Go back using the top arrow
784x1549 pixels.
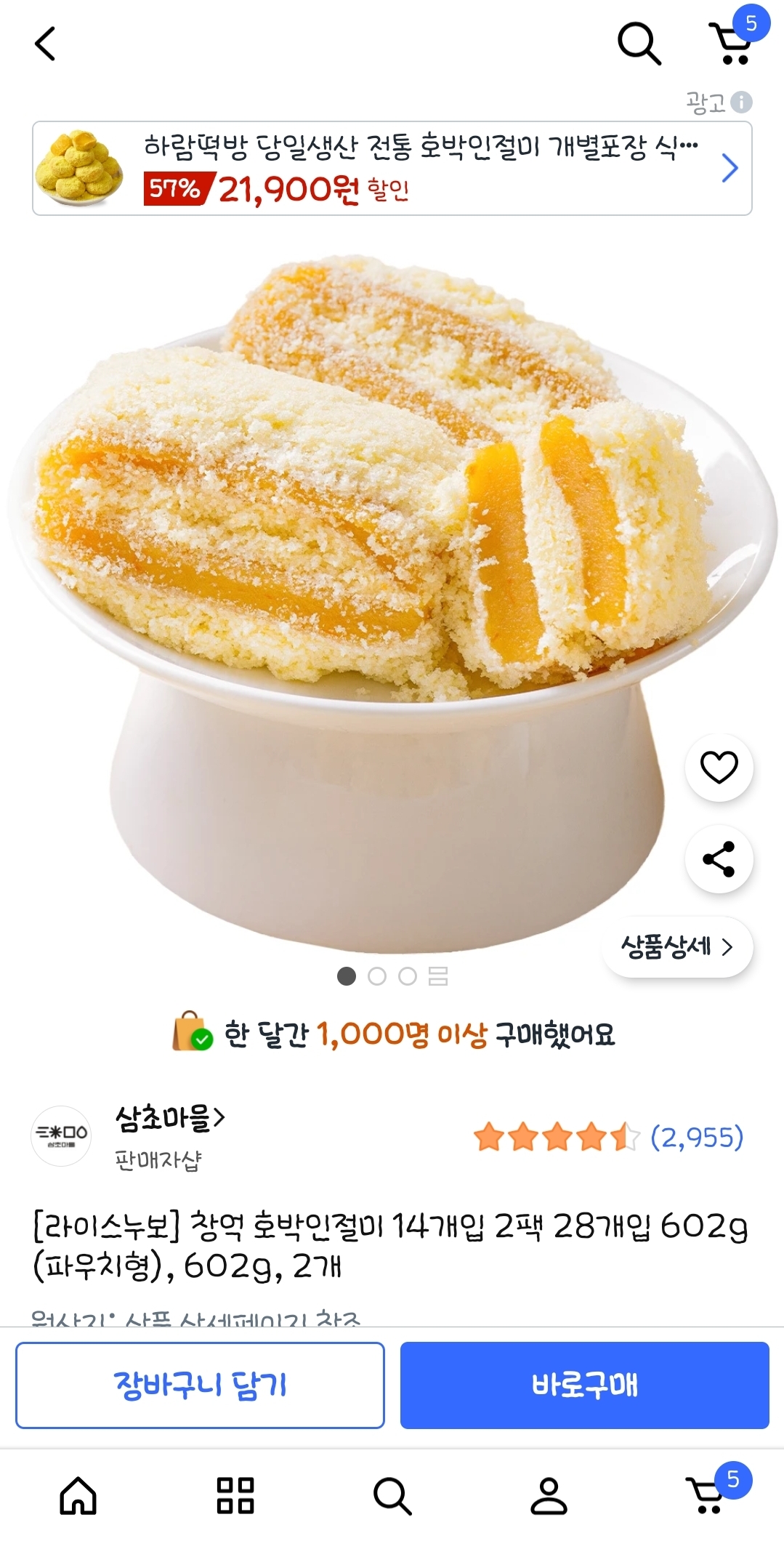point(45,44)
